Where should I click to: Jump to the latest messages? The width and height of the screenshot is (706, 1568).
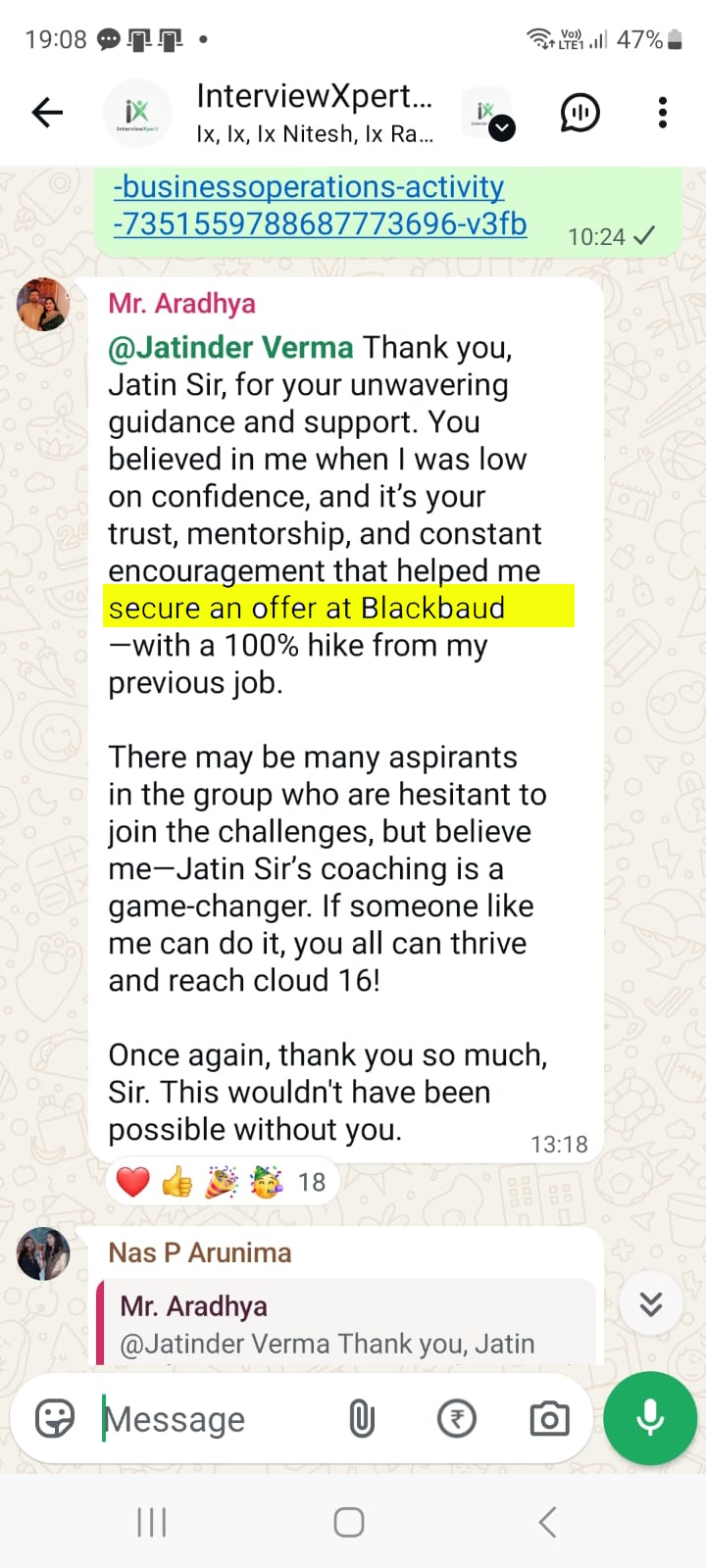pos(650,1303)
